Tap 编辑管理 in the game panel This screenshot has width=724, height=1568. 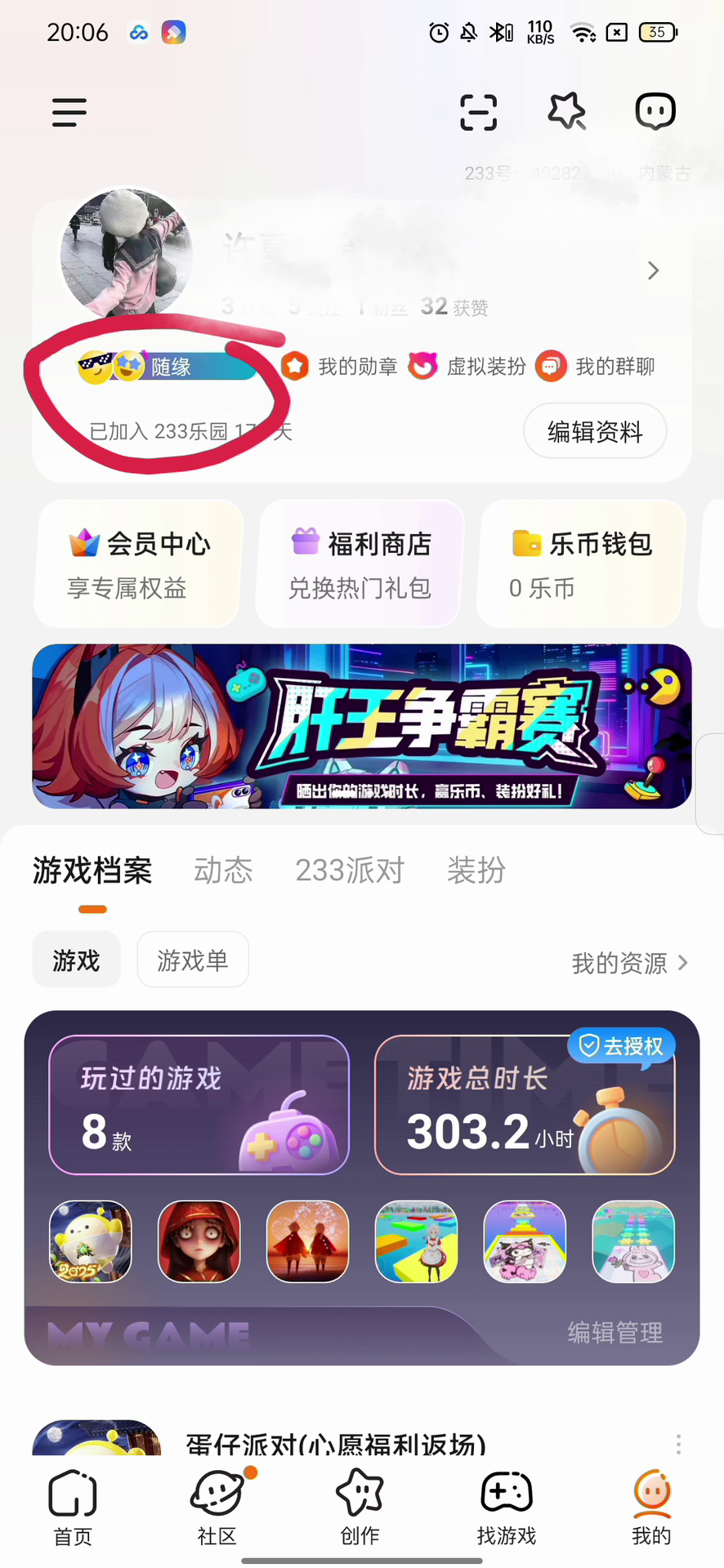pos(615,1333)
